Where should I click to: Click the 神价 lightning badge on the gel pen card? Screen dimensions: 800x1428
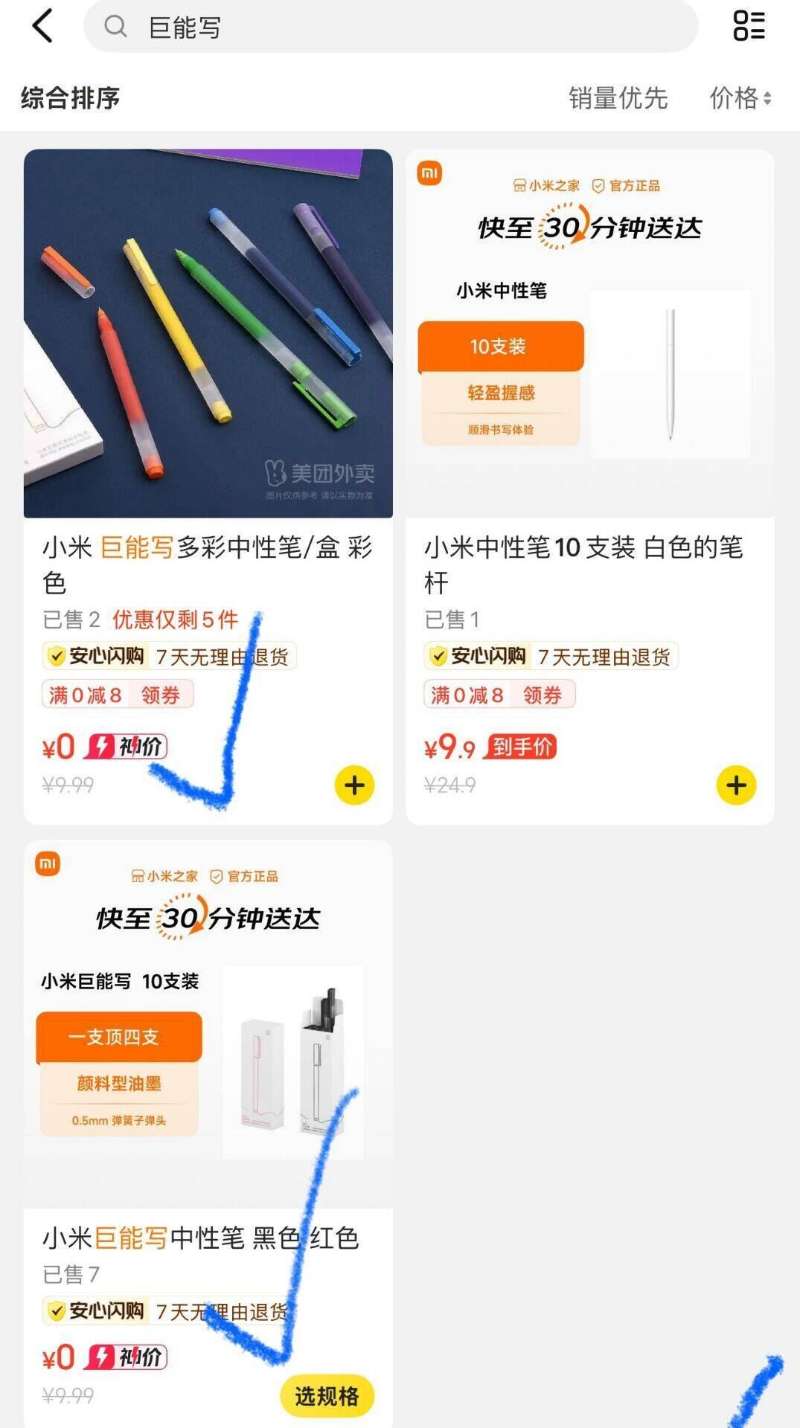[129, 746]
